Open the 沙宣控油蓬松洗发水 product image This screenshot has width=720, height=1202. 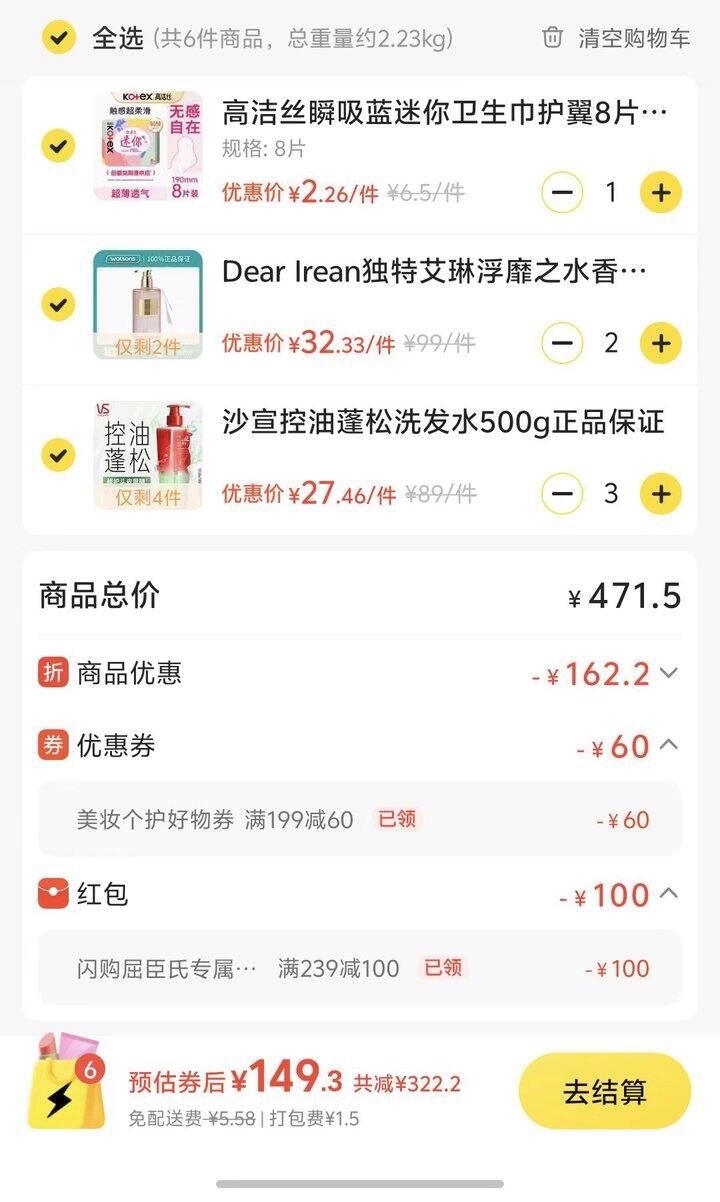click(x=148, y=456)
